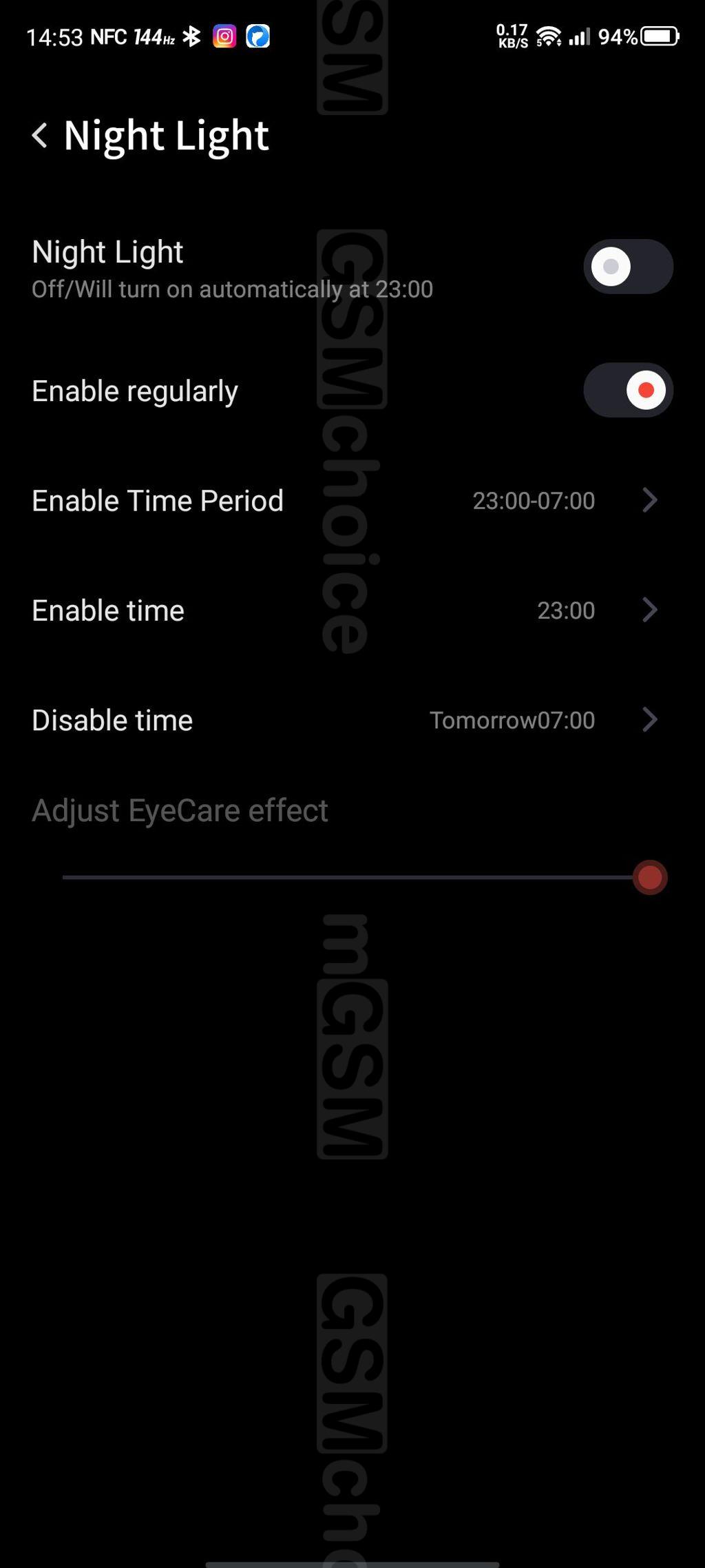Change the Enable time of 23:00

[x=352, y=610]
